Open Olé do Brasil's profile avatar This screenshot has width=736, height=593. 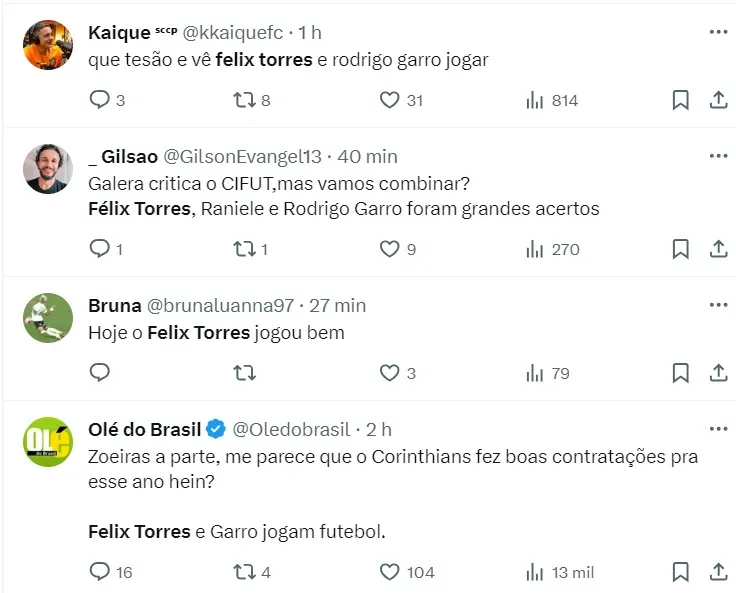pyautogui.click(x=47, y=442)
